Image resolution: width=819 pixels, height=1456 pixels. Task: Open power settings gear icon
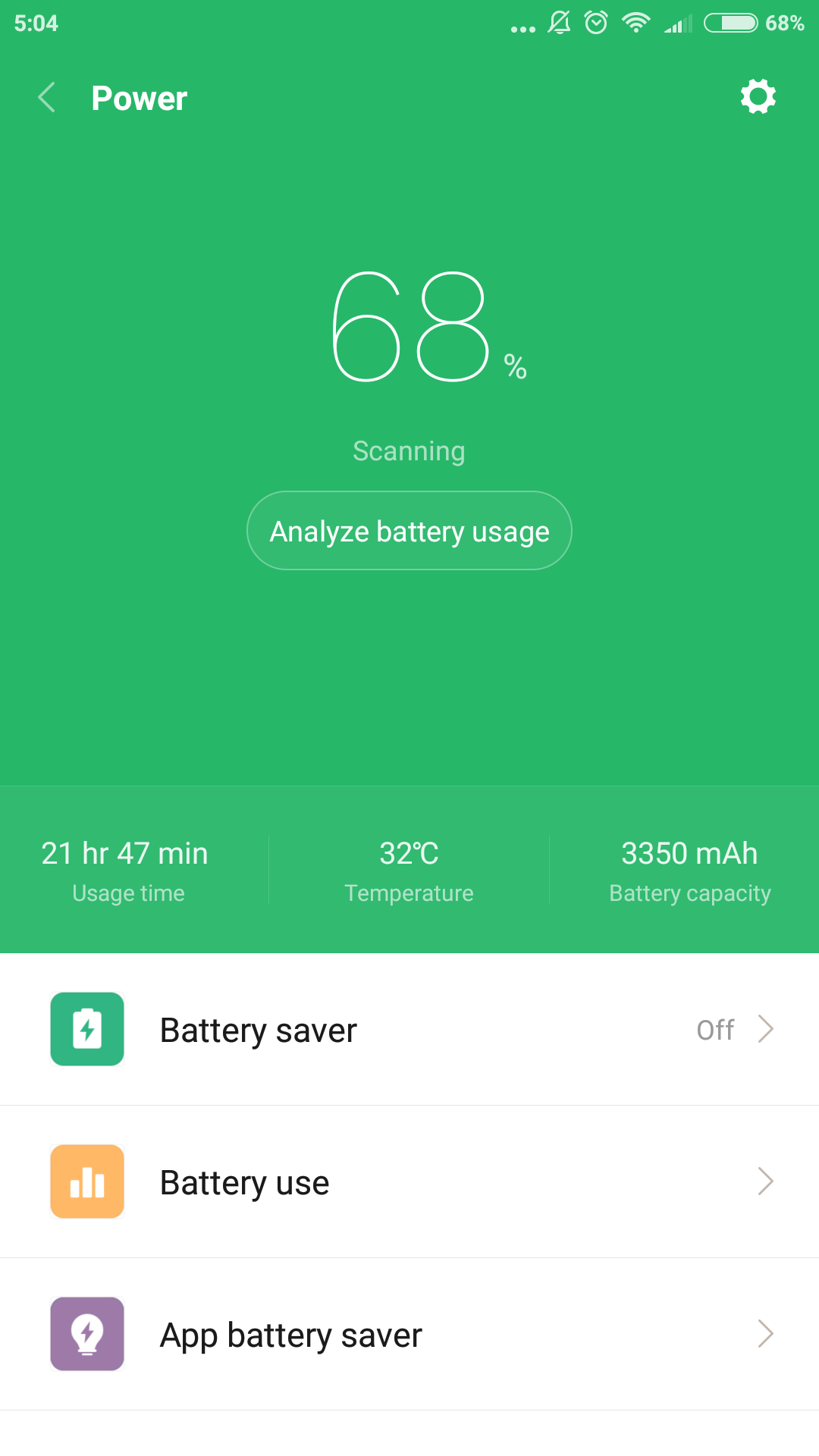(x=758, y=97)
